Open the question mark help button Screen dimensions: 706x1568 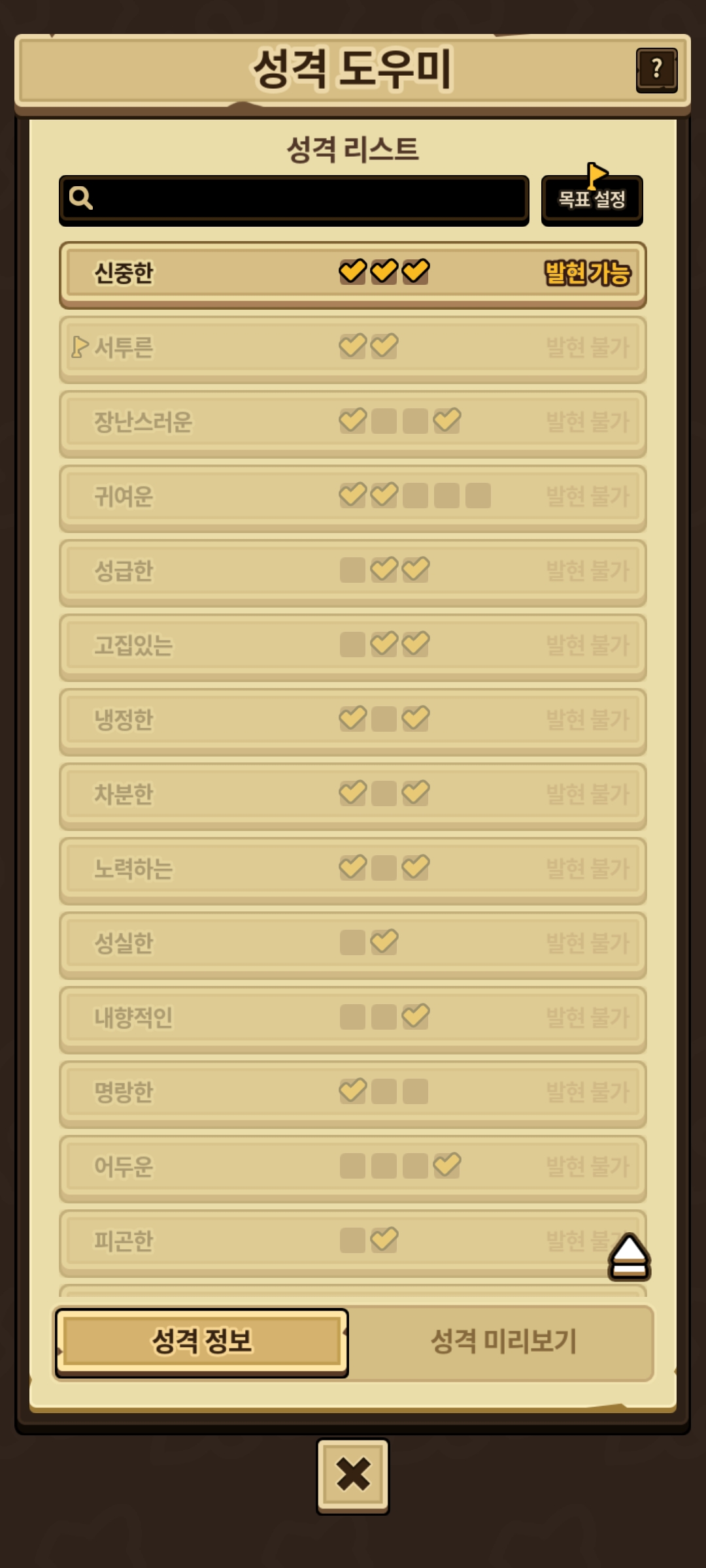[656, 69]
